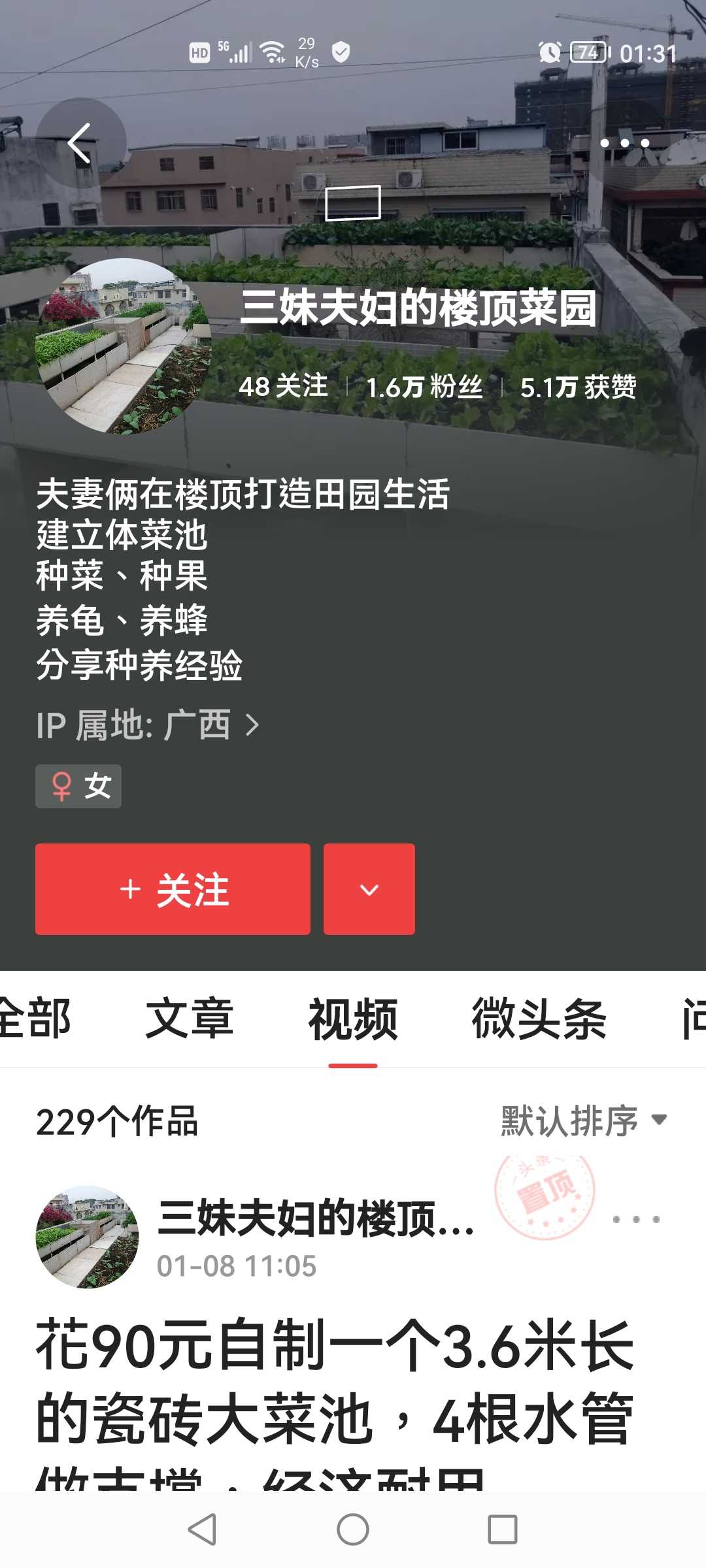The height and width of the screenshot is (1568, 706).
Task: Tap the system home button
Action: click(x=353, y=1529)
